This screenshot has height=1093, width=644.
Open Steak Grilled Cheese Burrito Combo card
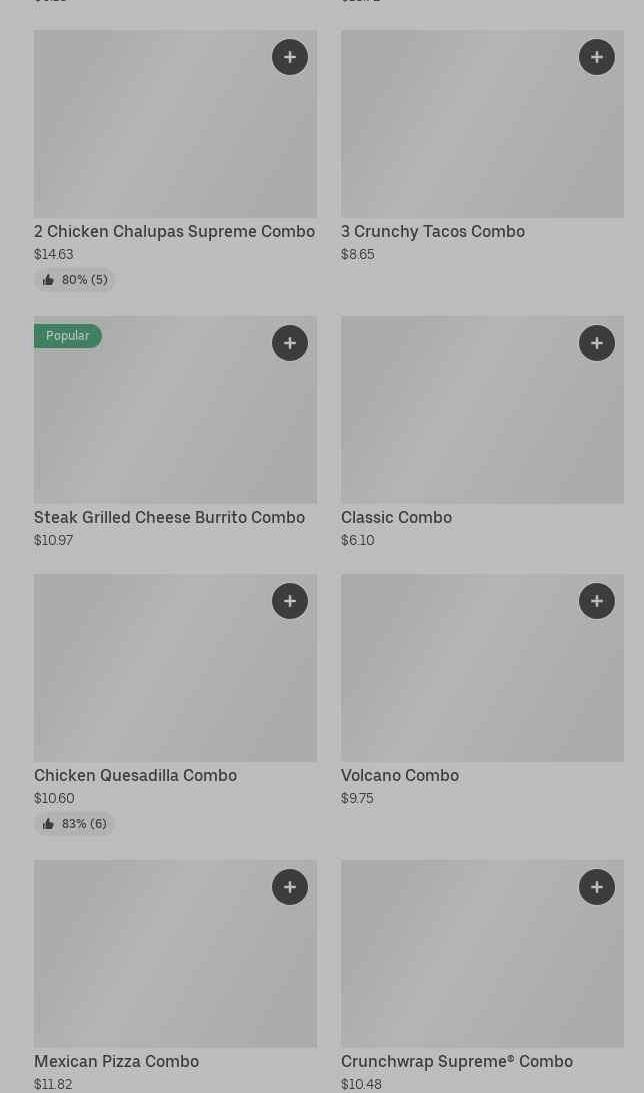(175, 432)
